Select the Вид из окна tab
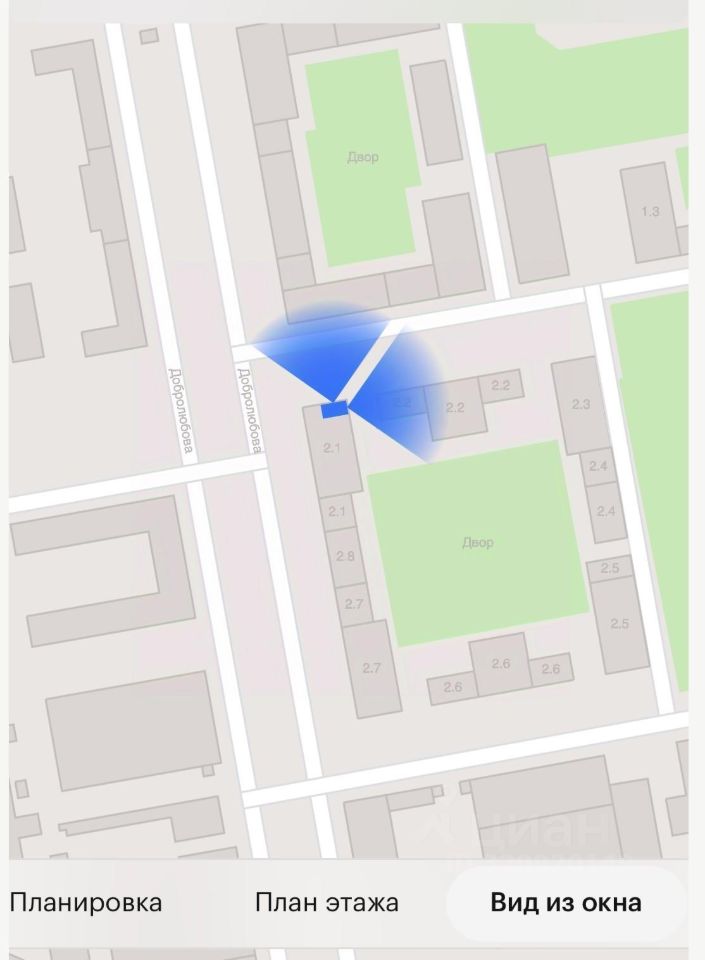Image resolution: width=705 pixels, height=960 pixels. [565, 902]
